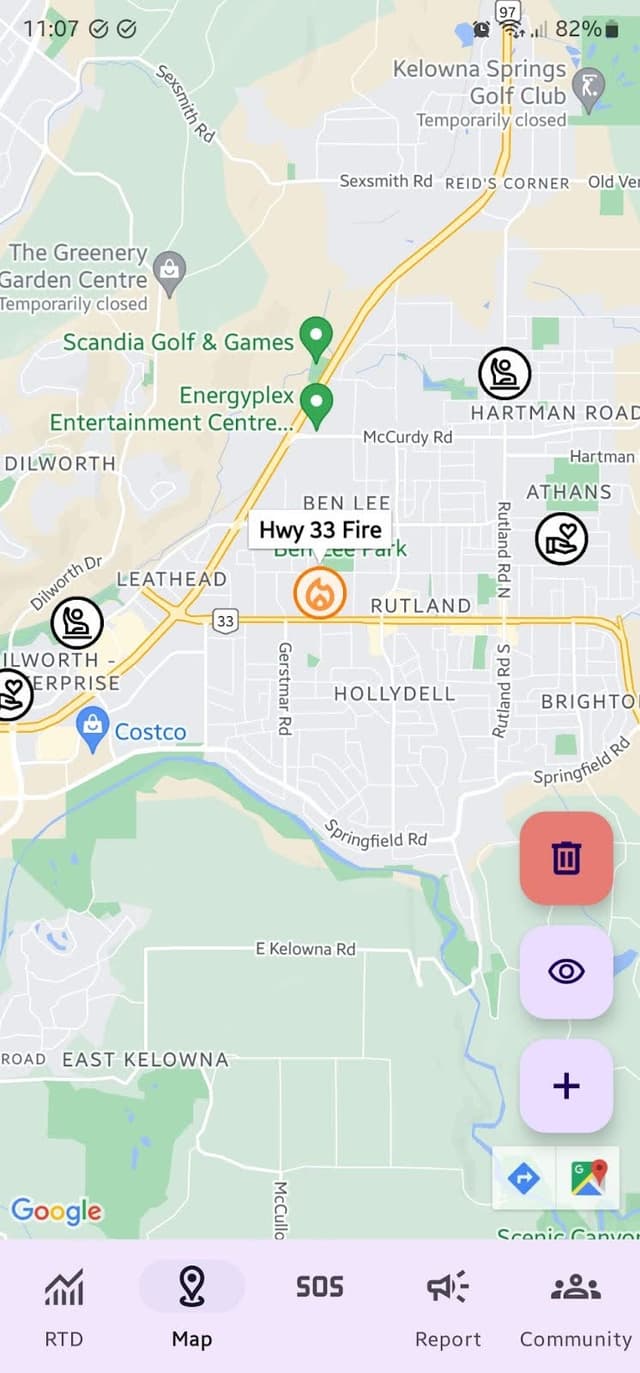Toggle marker visibility with the eye button
Viewport: 640px width, 1373px height.
(566, 972)
